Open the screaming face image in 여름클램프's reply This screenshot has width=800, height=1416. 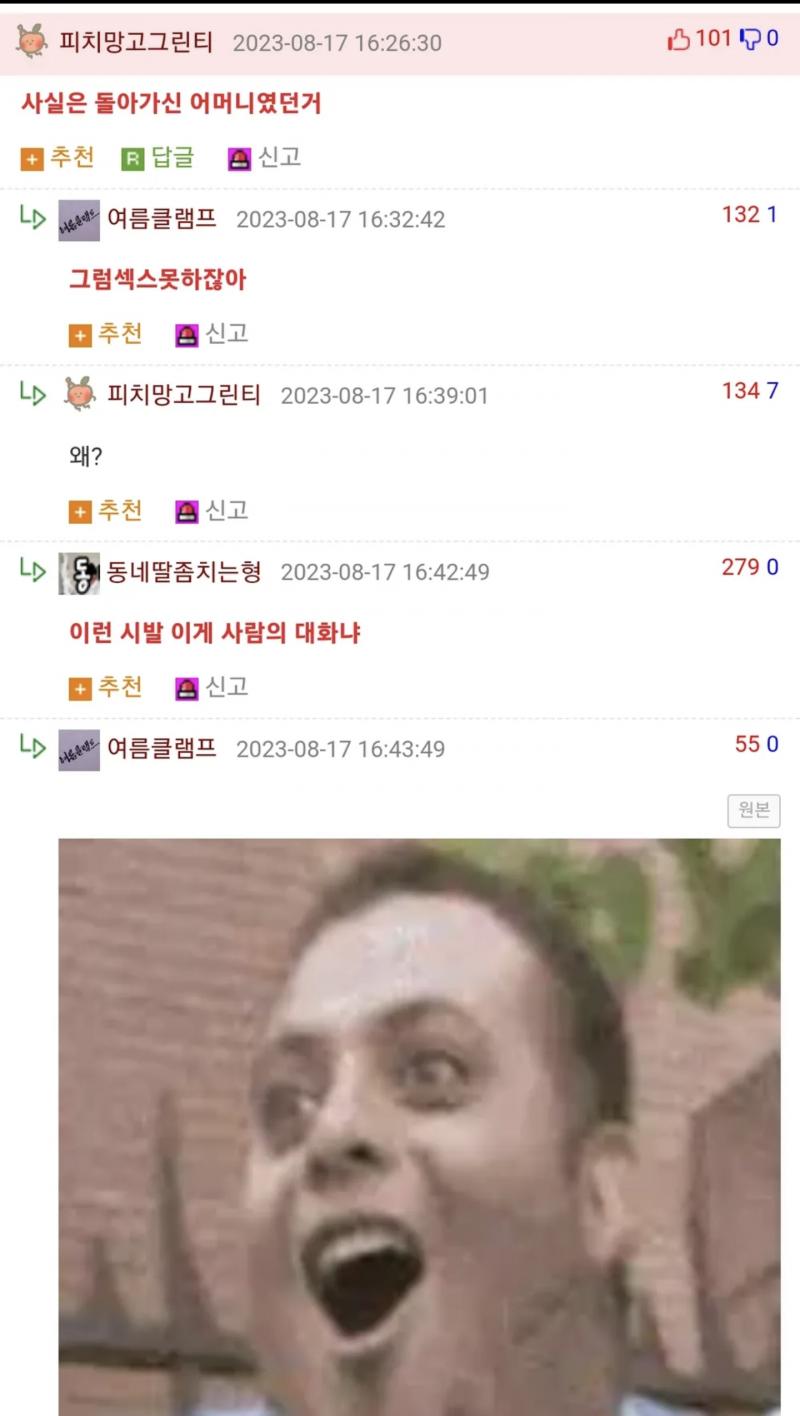[419, 1120]
